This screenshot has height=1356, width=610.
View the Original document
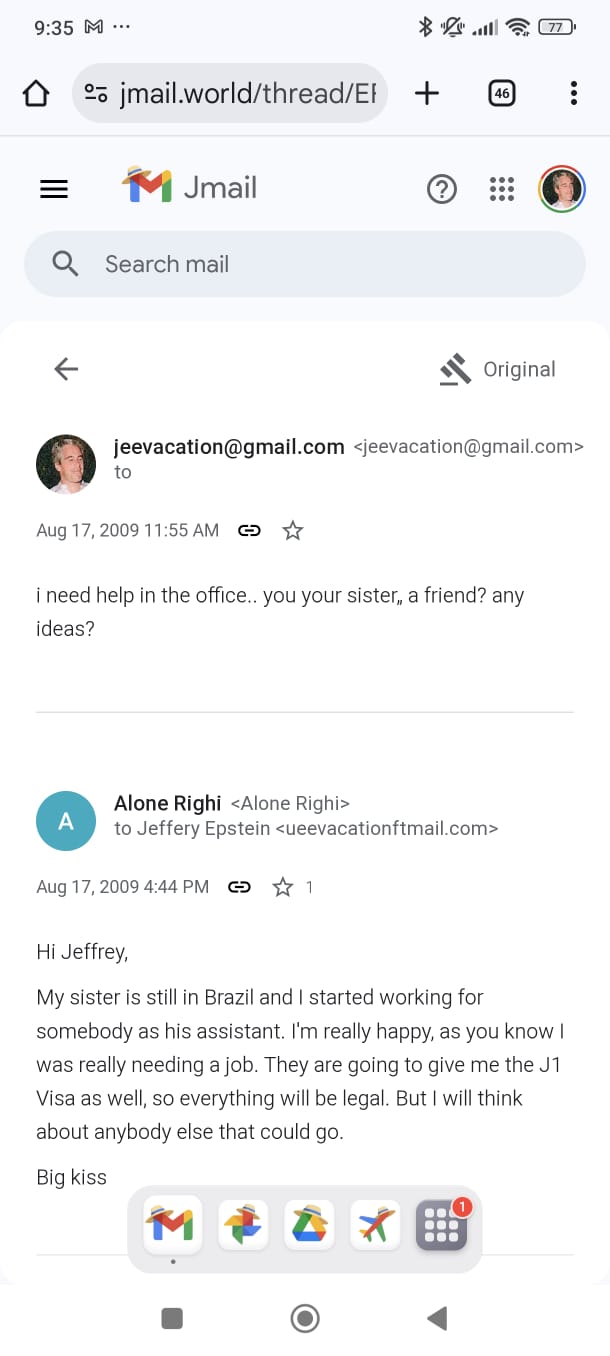click(498, 369)
